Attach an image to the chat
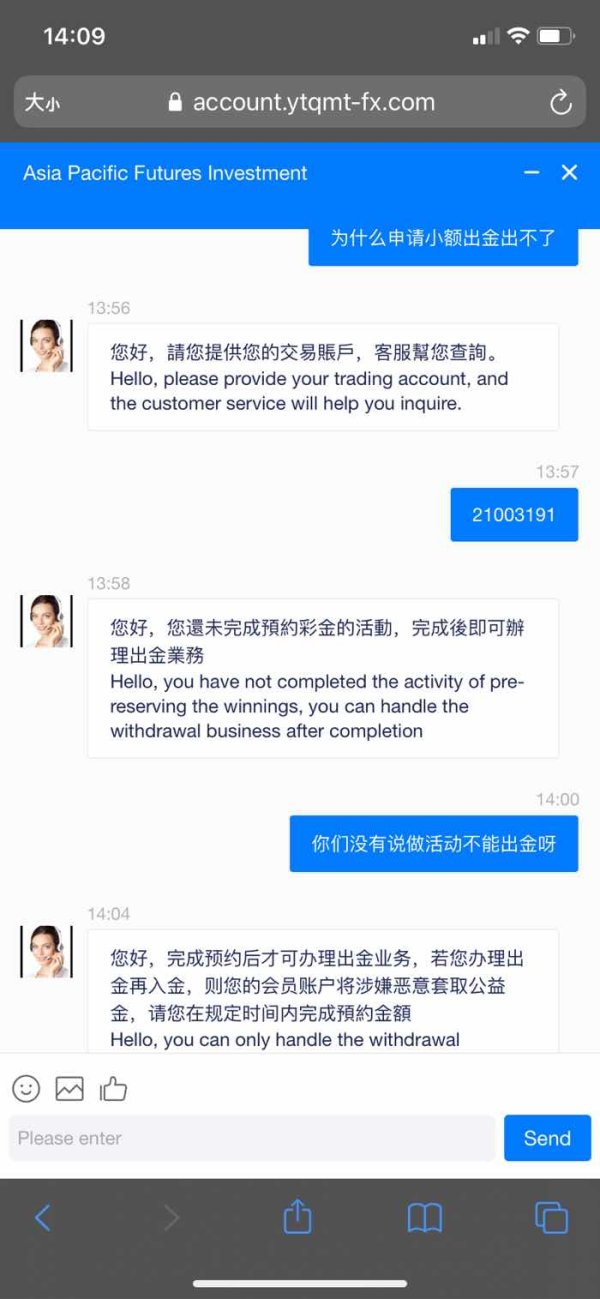Image resolution: width=600 pixels, height=1299 pixels. (69, 1089)
